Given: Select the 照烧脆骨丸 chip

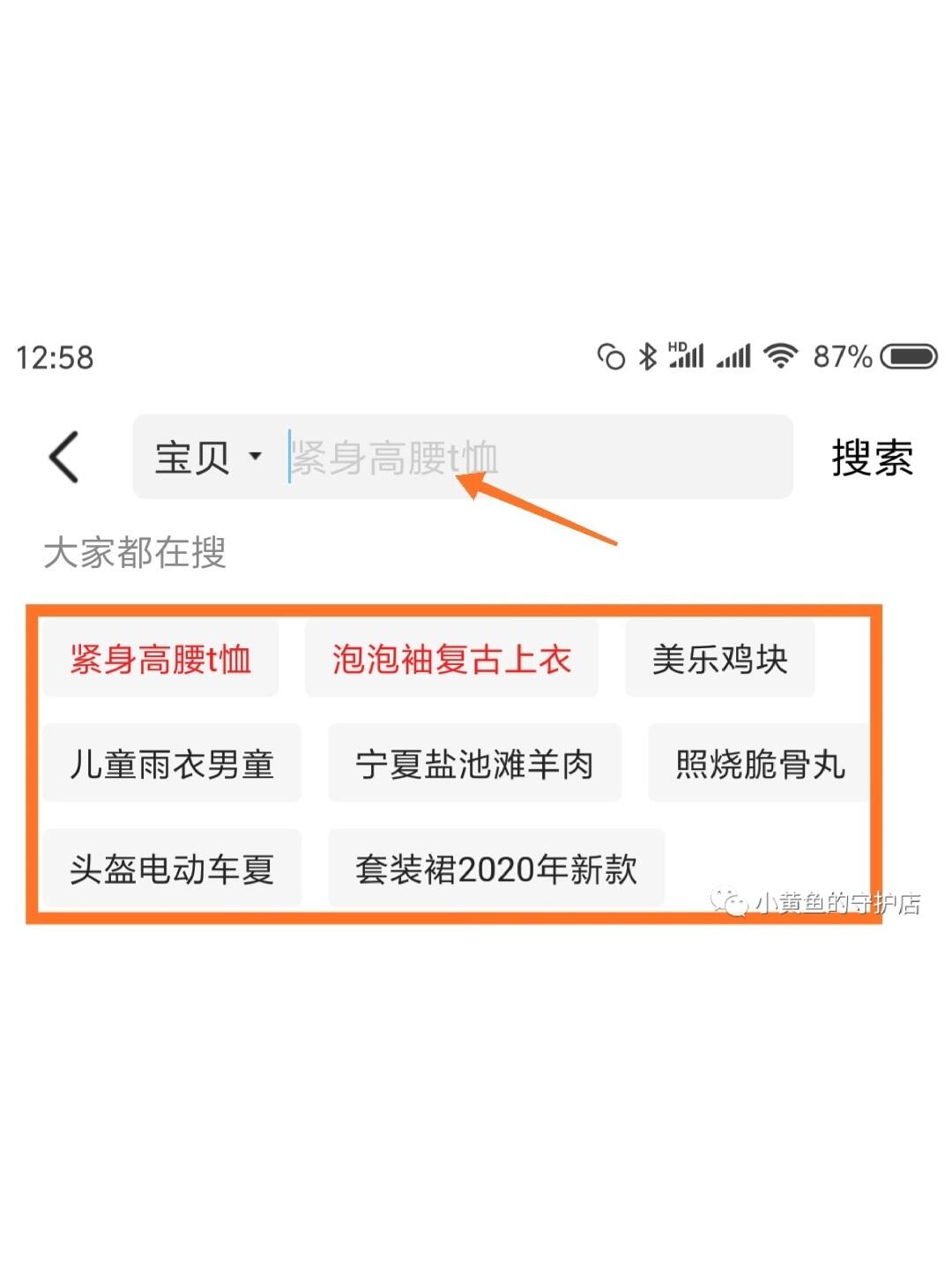Looking at the screenshot, I should 760,764.
